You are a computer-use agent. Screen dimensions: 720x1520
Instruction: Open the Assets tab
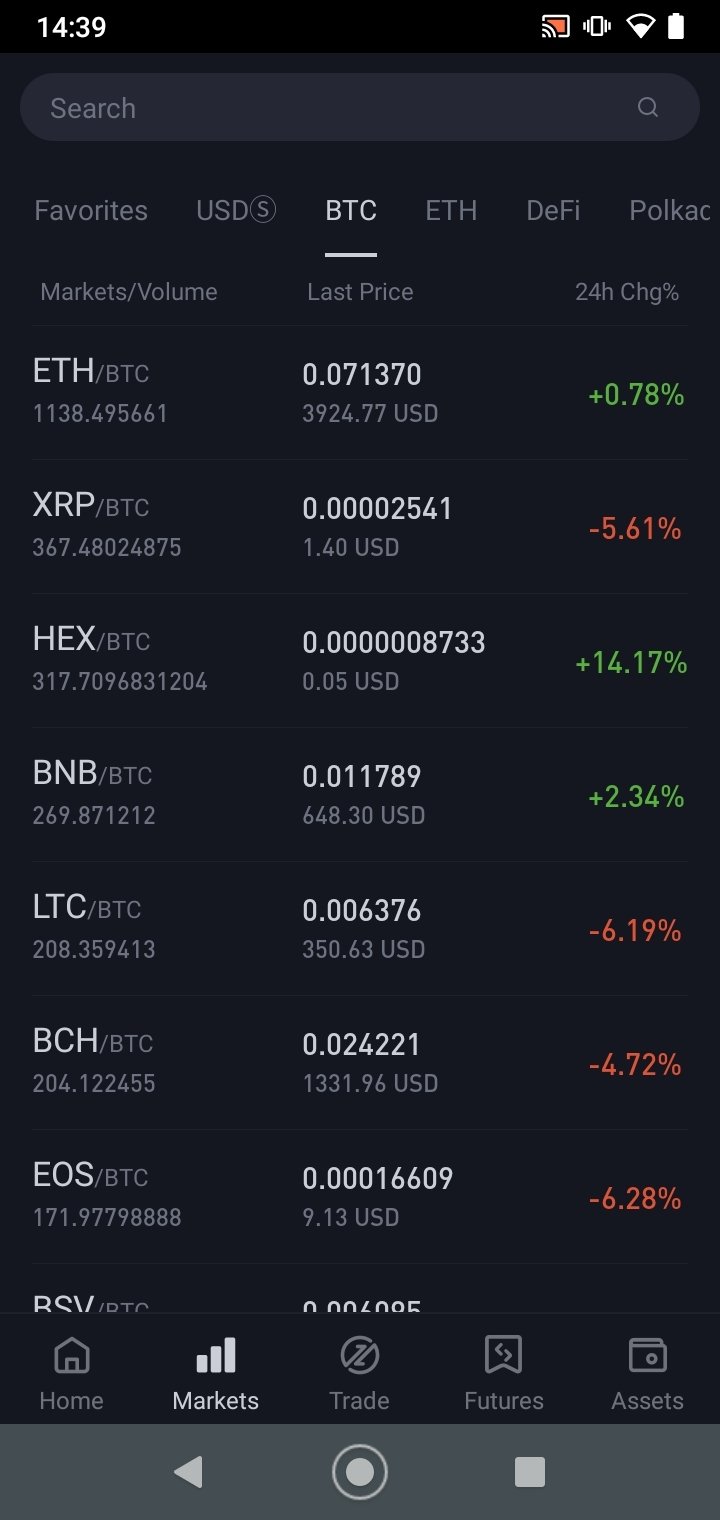click(x=647, y=1374)
